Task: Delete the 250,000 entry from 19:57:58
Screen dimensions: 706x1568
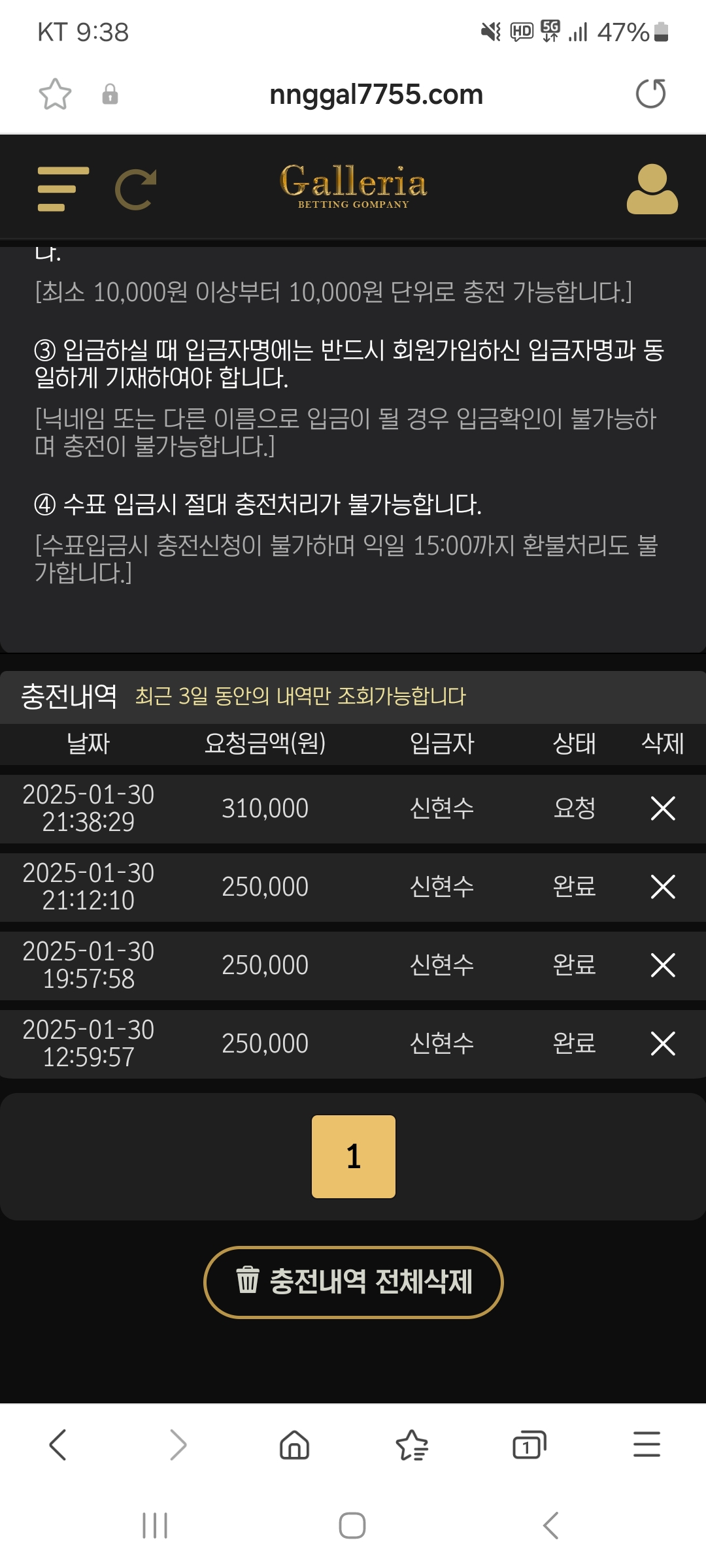Action: point(663,966)
